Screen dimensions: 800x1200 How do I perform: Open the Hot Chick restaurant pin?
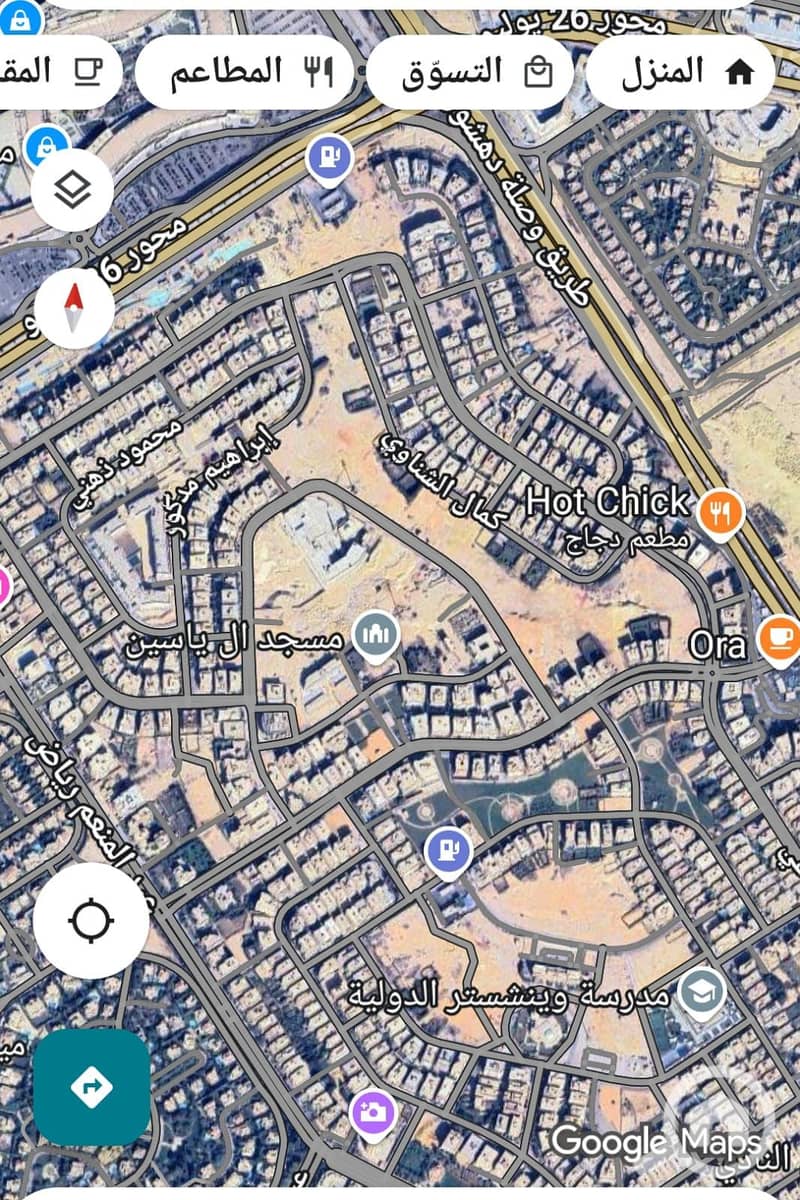coord(720,510)
